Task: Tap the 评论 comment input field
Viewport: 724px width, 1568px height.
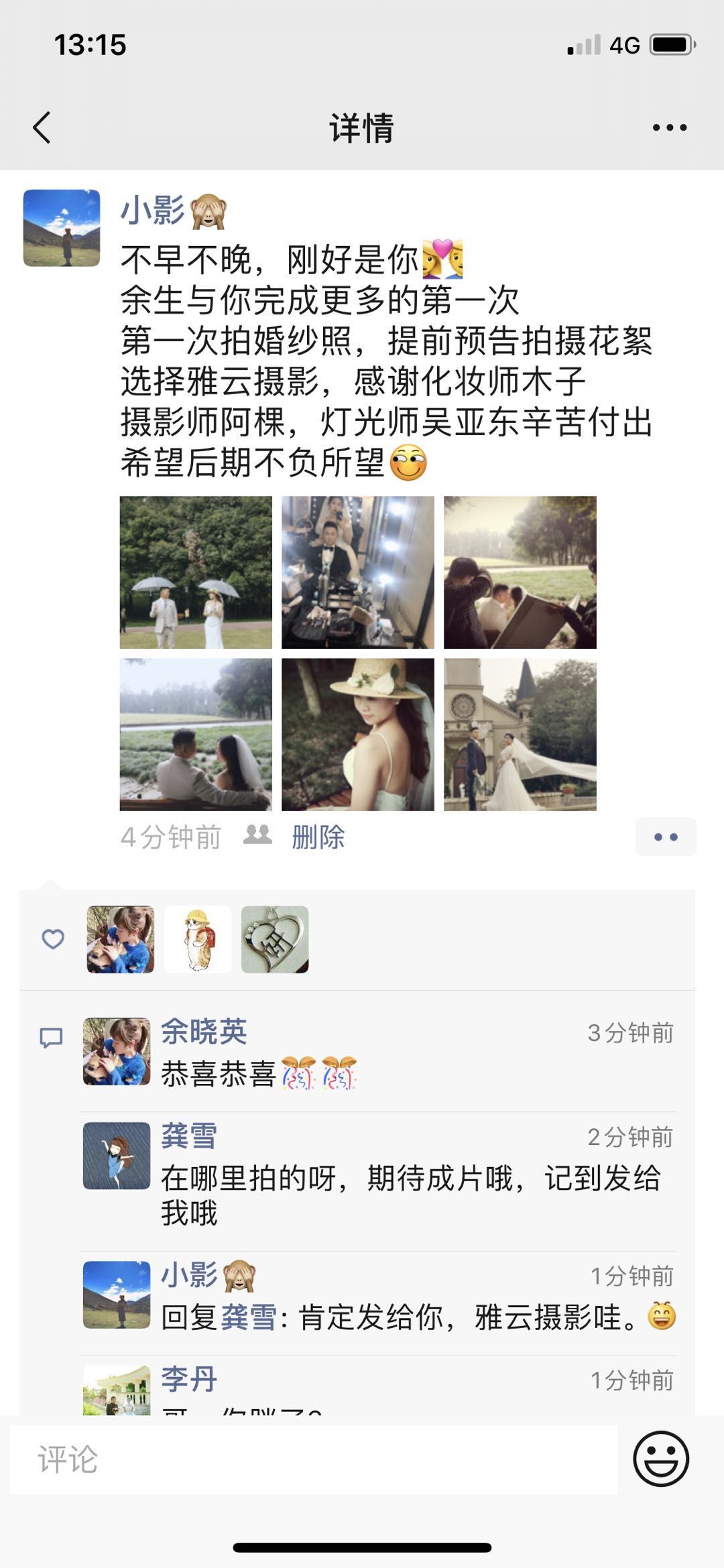Action: click(314, 1459)
